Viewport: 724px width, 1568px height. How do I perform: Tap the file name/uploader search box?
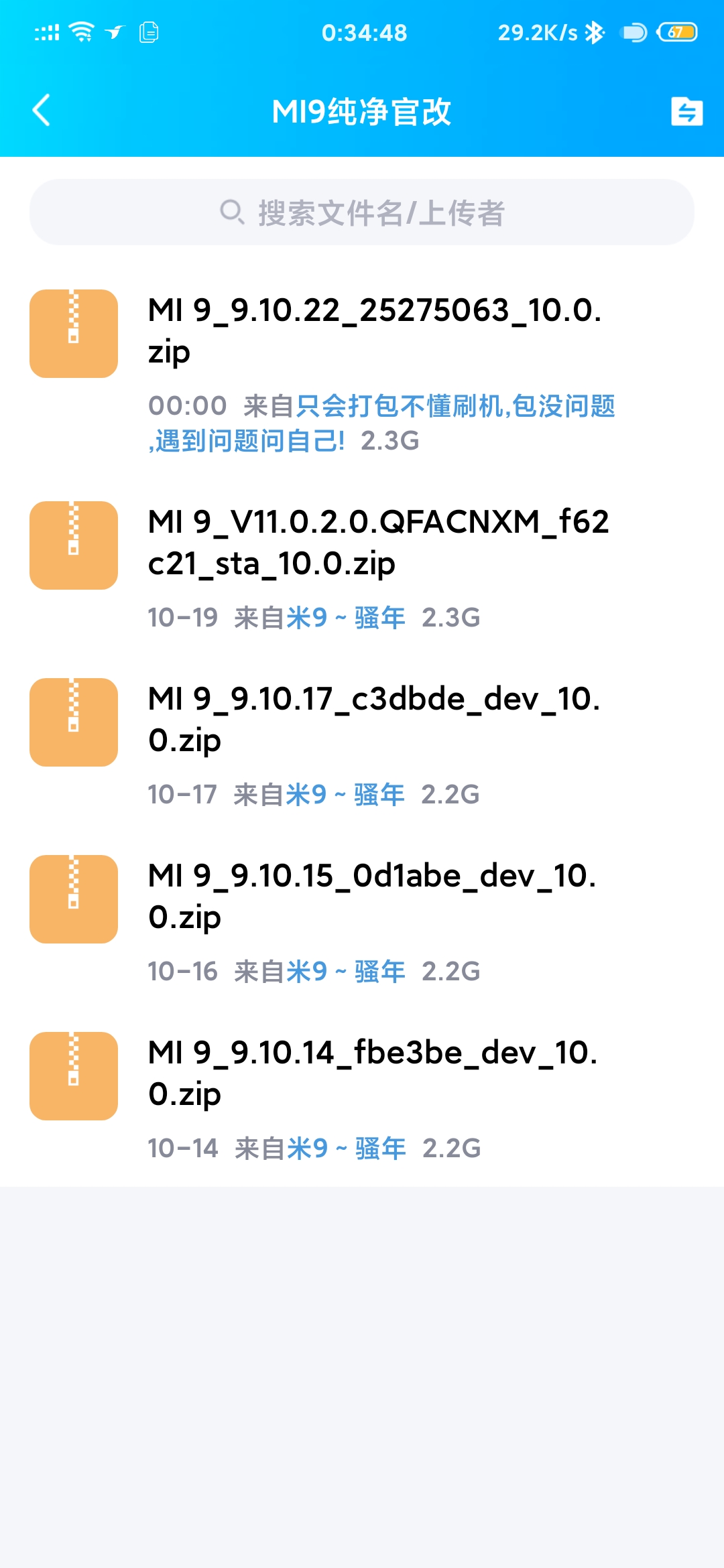click(362, 212)
